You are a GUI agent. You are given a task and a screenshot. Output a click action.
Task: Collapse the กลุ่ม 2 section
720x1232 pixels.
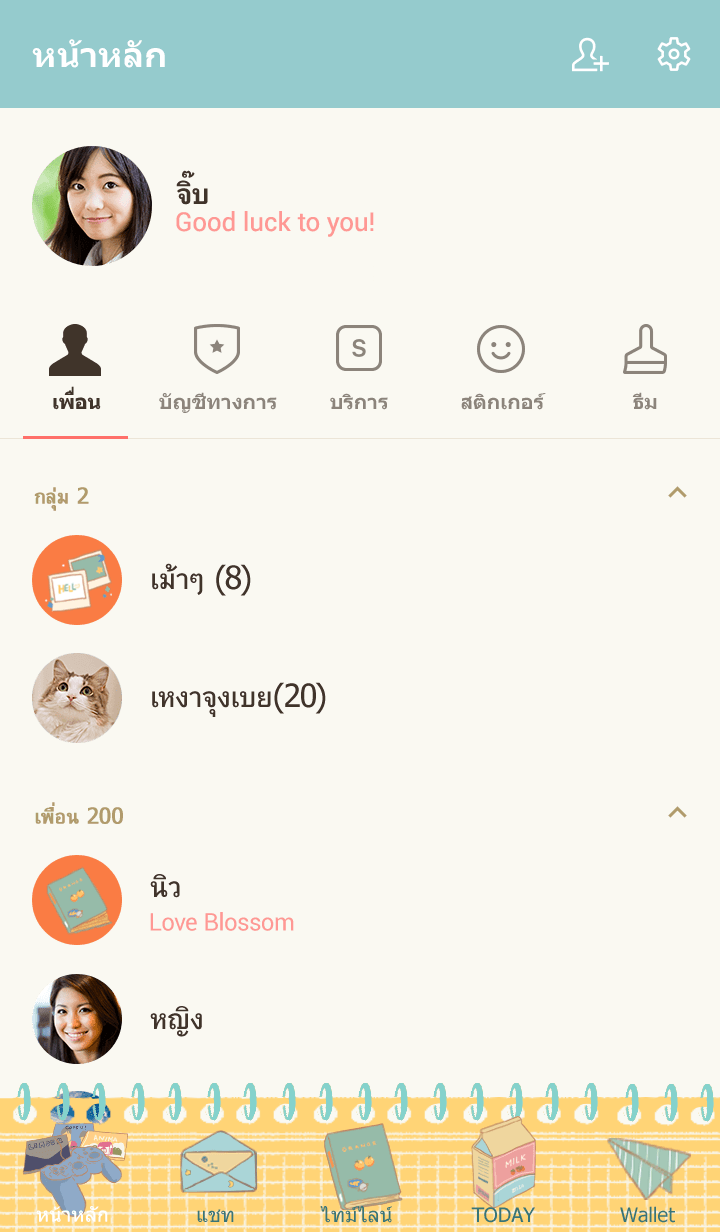[x=677, y=493]
